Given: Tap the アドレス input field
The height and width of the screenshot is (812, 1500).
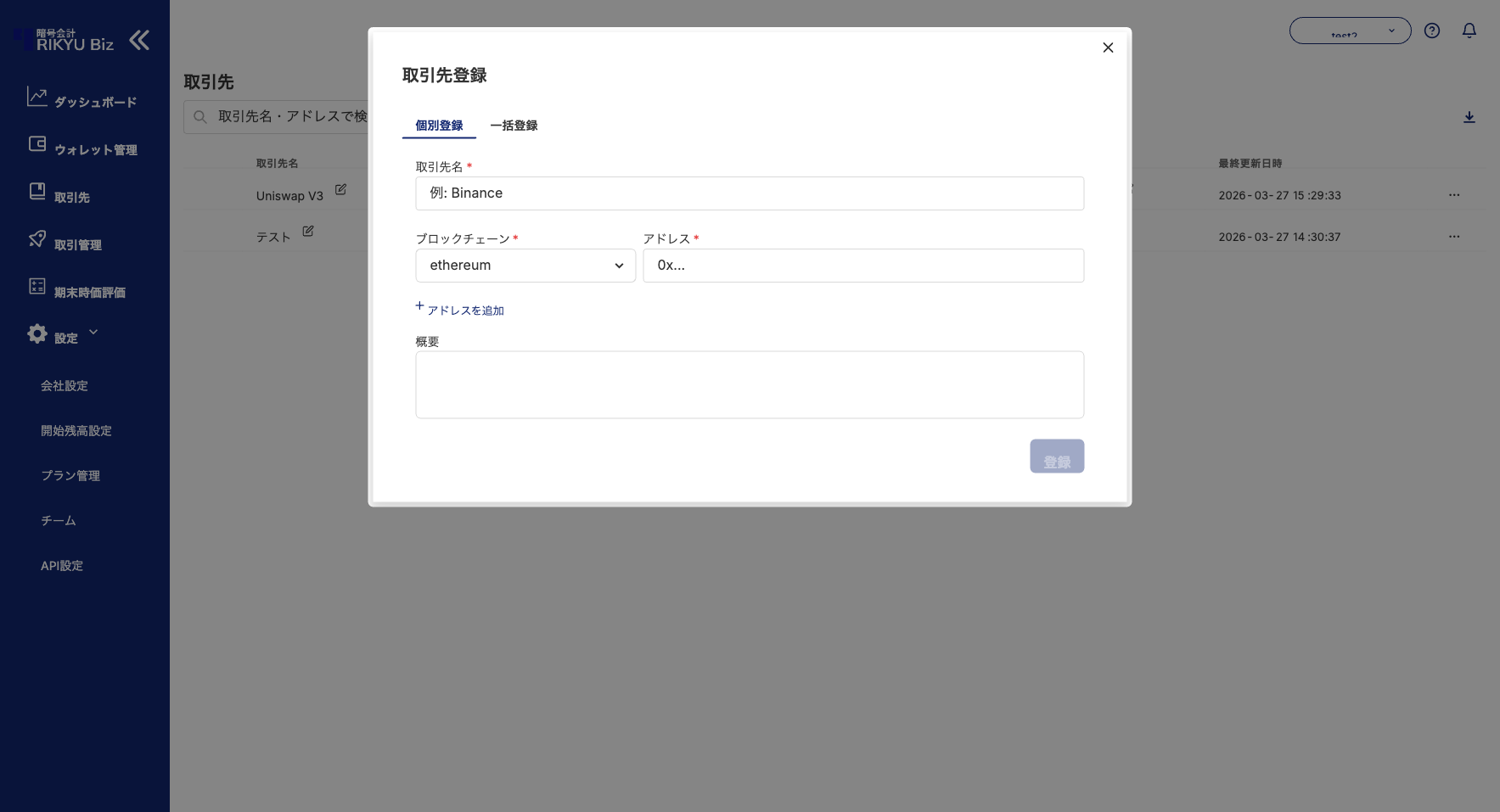Looking at the screenshot, I should coord(863,266).
